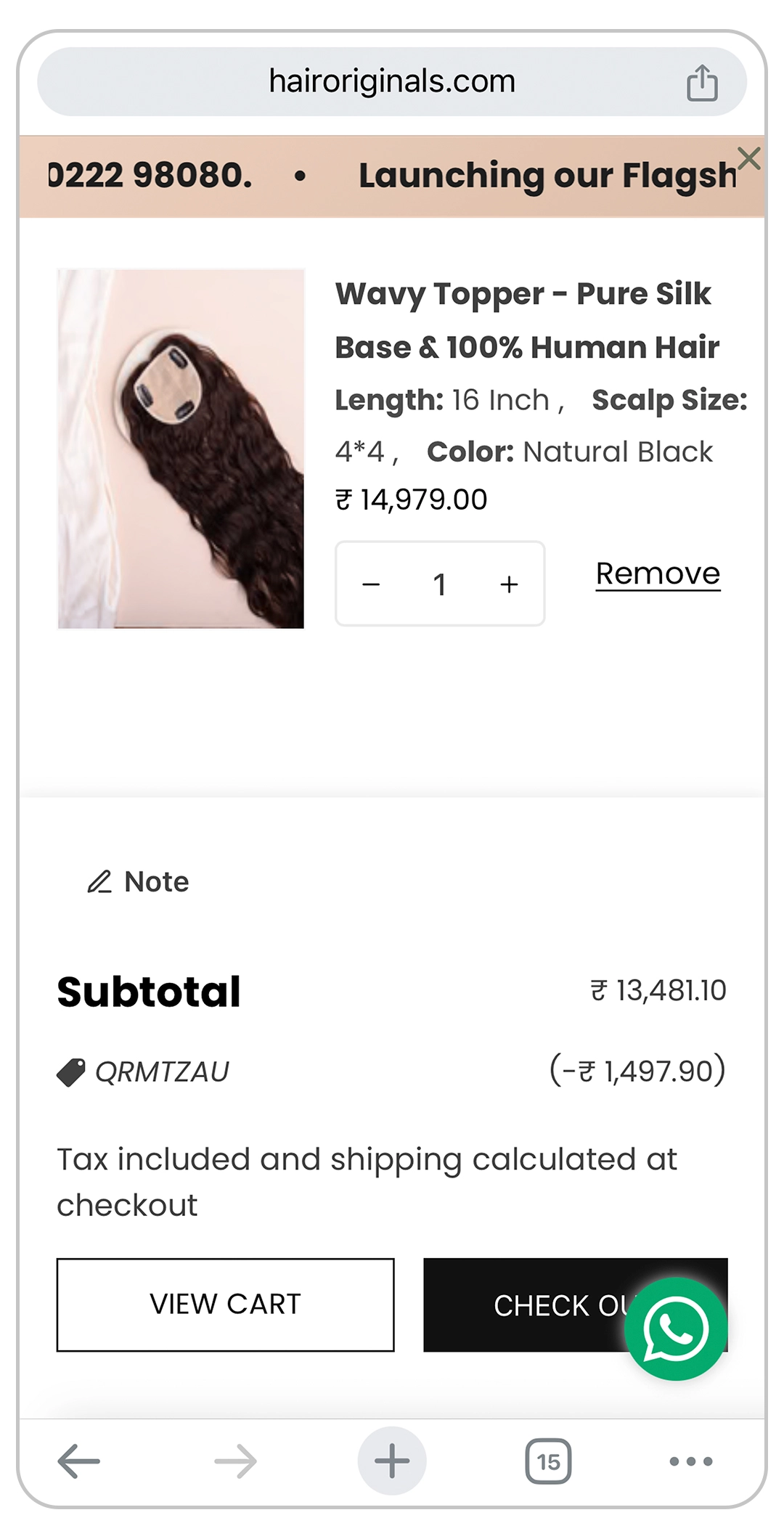The height and width of the screenshot is (1539, 784).
Task: Dismiss the Launching our Flagship banner
Action: click(x=749, y=159)
